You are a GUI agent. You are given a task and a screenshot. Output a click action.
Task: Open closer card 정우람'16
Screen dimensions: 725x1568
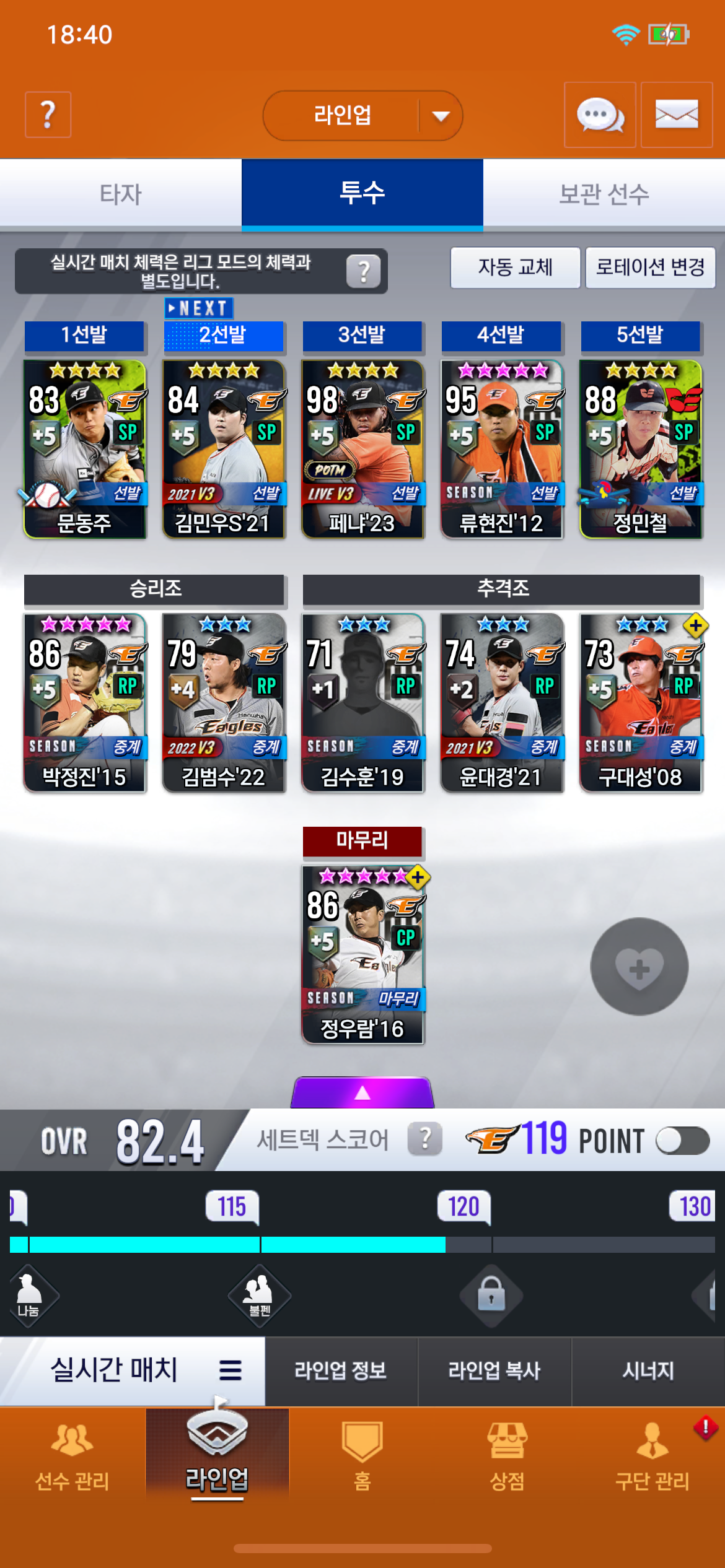click(x=362, y=954)
